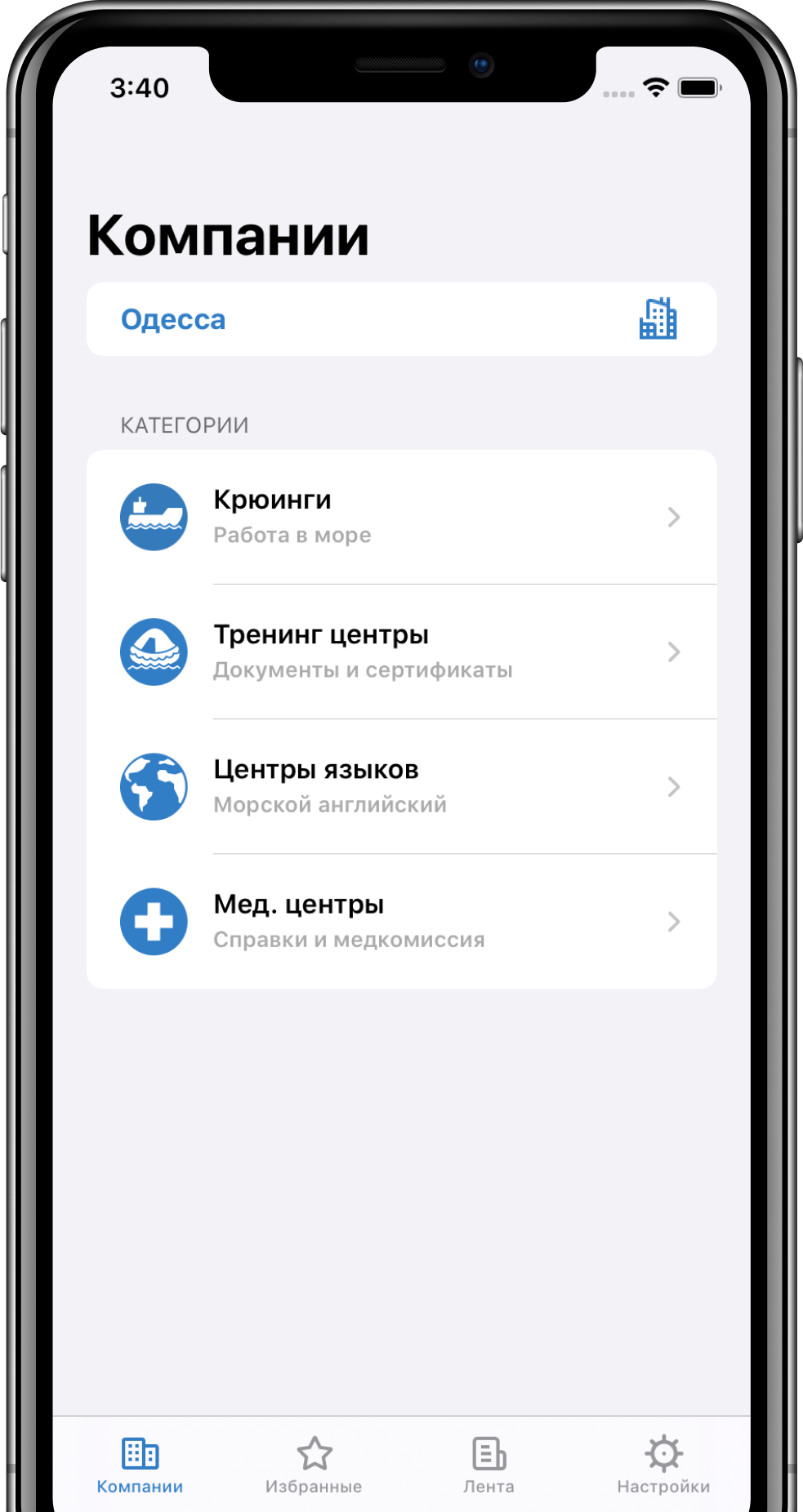Viewport: 803px width, 1512px height.
Task: Switch to the Избранные tab
Action: pos(314,1465)
